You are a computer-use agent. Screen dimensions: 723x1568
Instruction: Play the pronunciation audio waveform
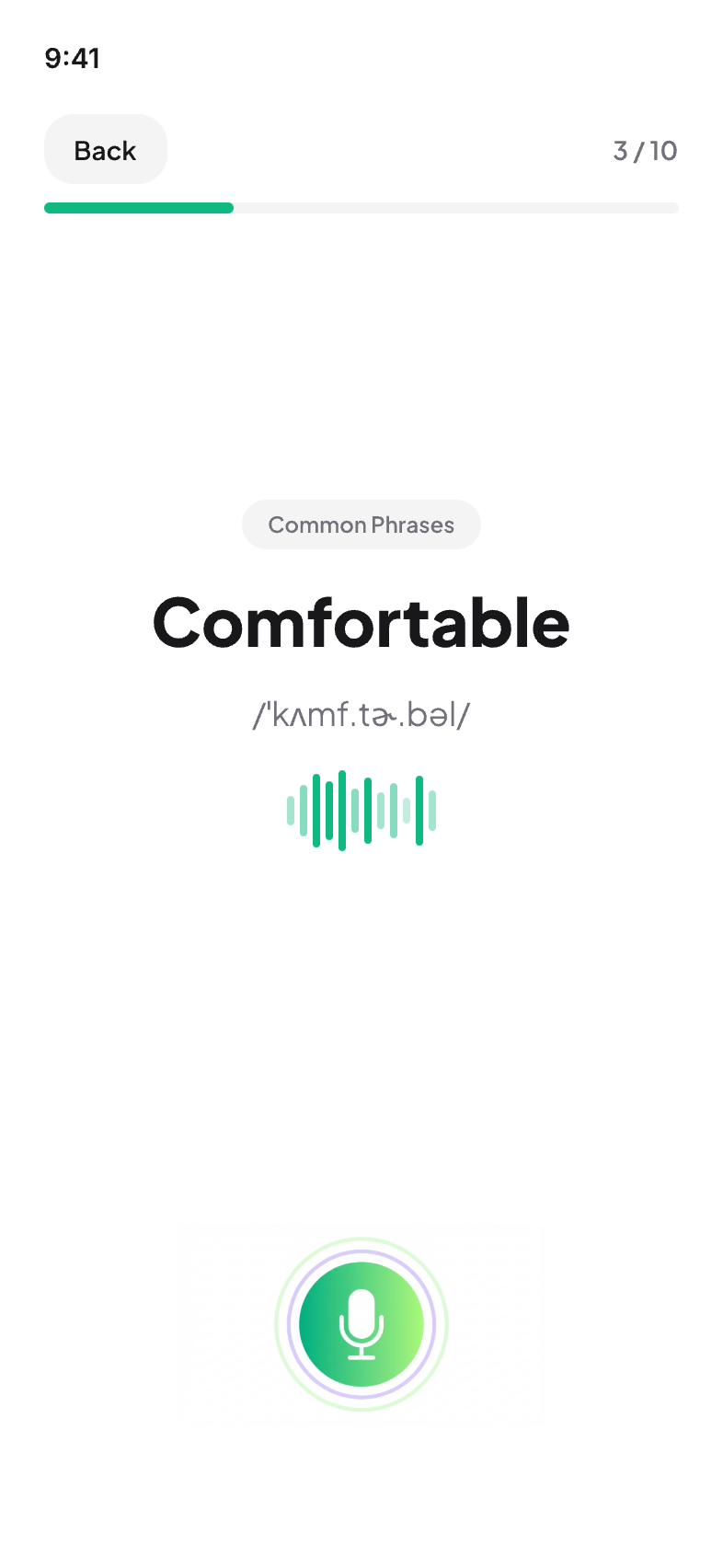click(361, 811)
